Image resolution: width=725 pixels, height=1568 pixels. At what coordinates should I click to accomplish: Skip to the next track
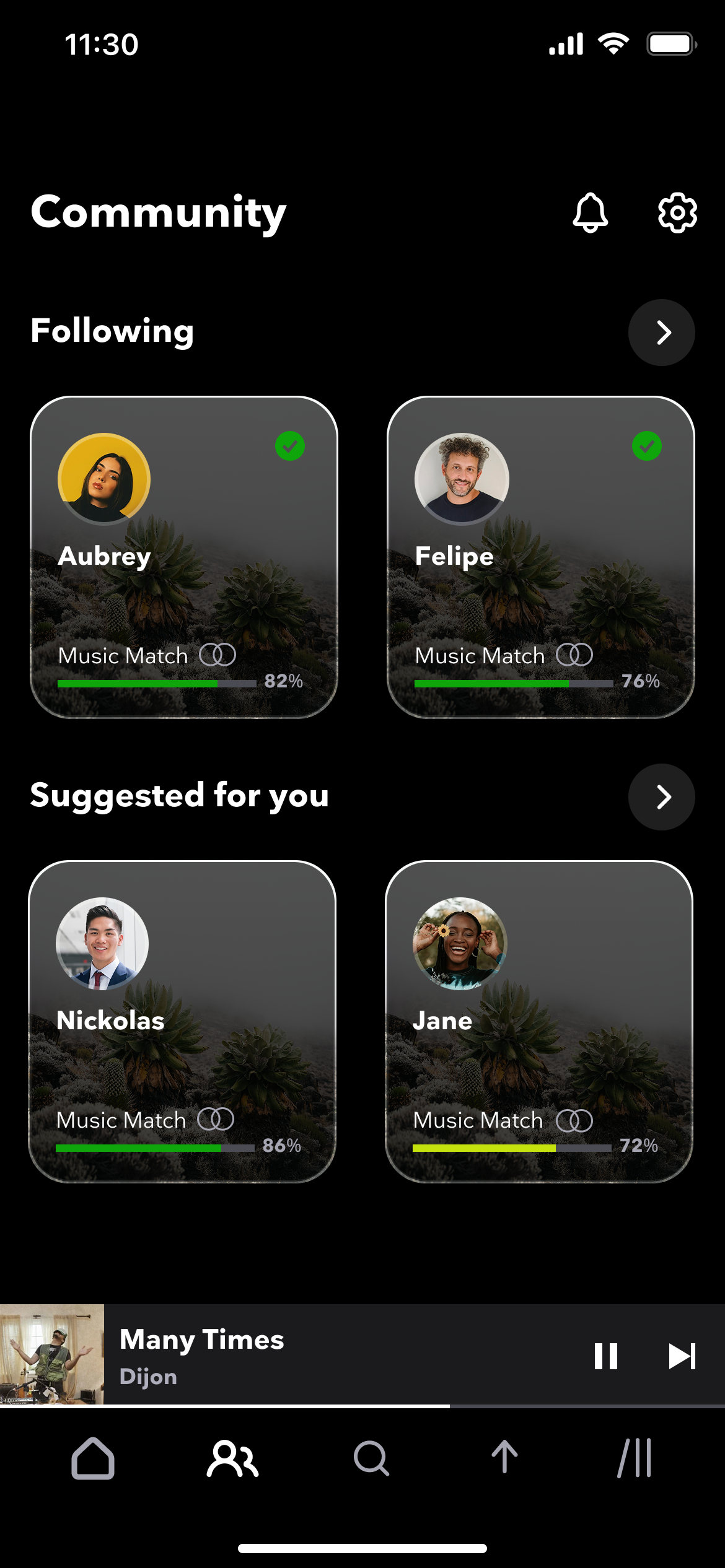[682, 1356]
